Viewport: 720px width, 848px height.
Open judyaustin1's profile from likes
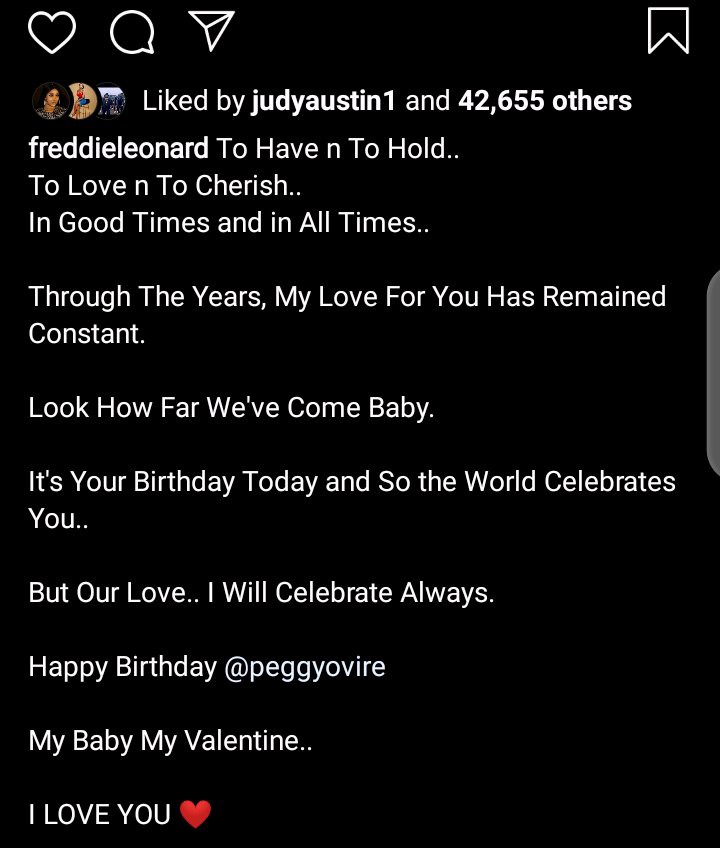[x=325, y=101]
